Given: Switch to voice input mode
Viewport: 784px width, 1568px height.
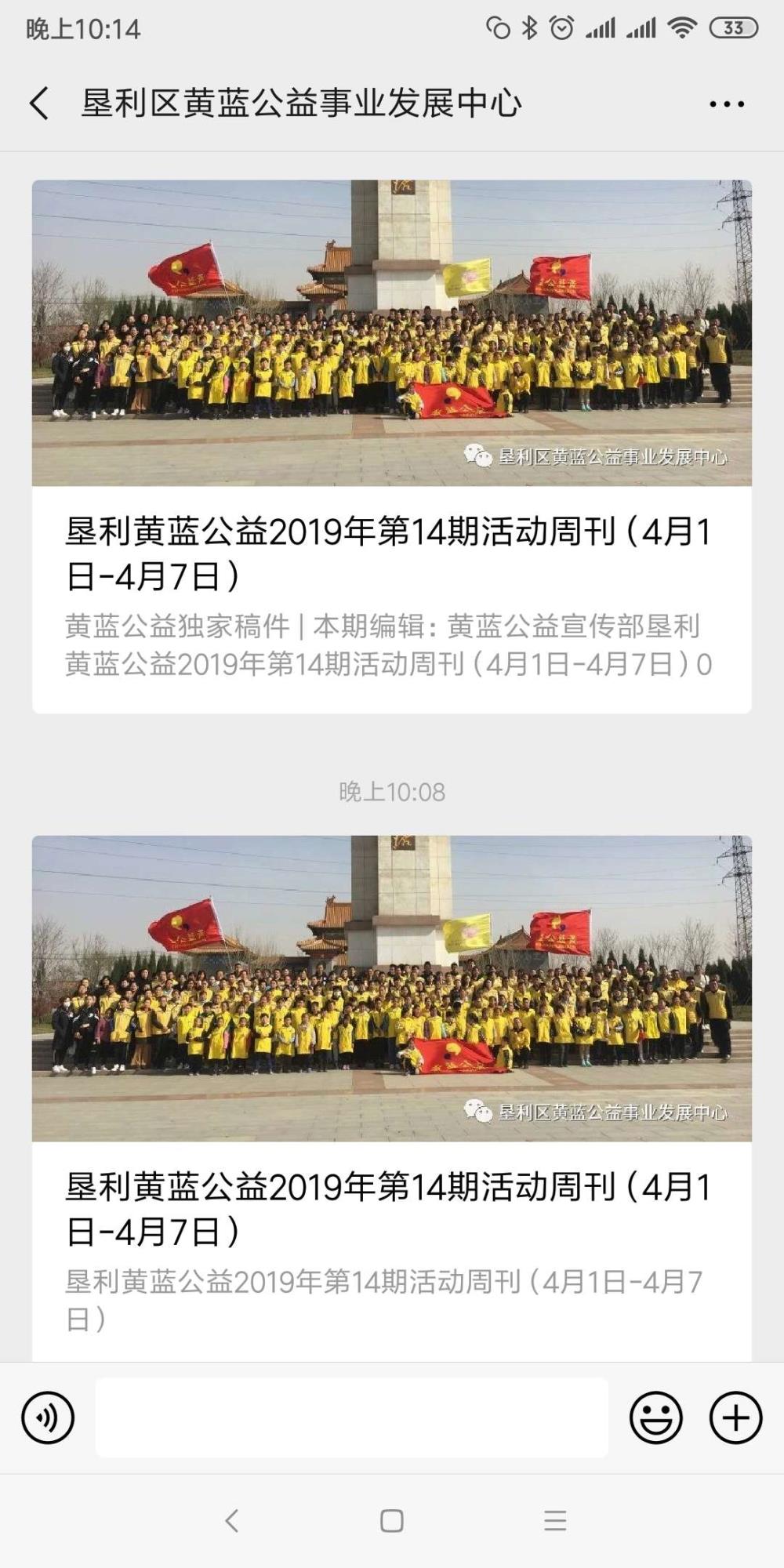Looking at the screenshot, I should tap(48, 1417).
